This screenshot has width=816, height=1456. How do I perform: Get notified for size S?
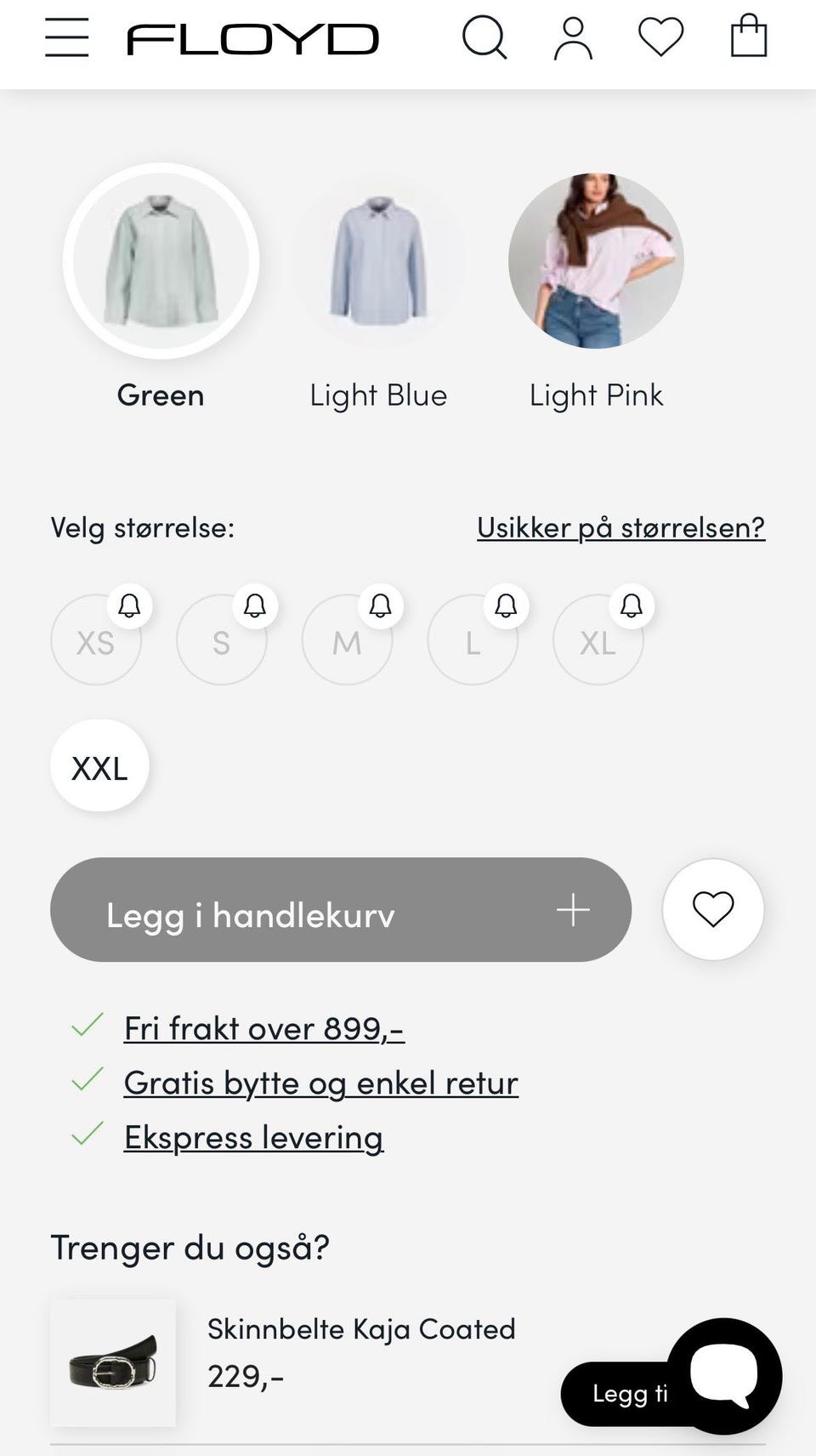click(x=255, y=606)
